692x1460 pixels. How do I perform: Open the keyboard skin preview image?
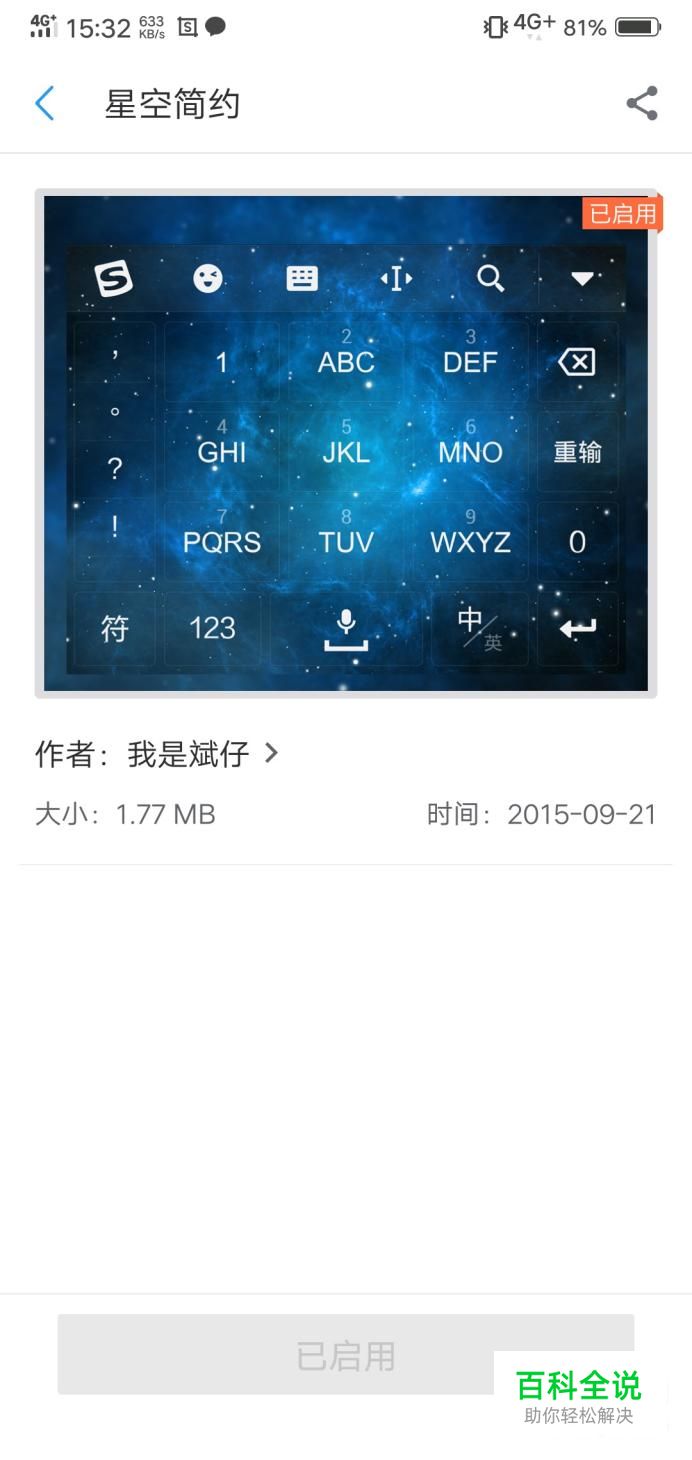pyautogui.click(x=346, y=443)
